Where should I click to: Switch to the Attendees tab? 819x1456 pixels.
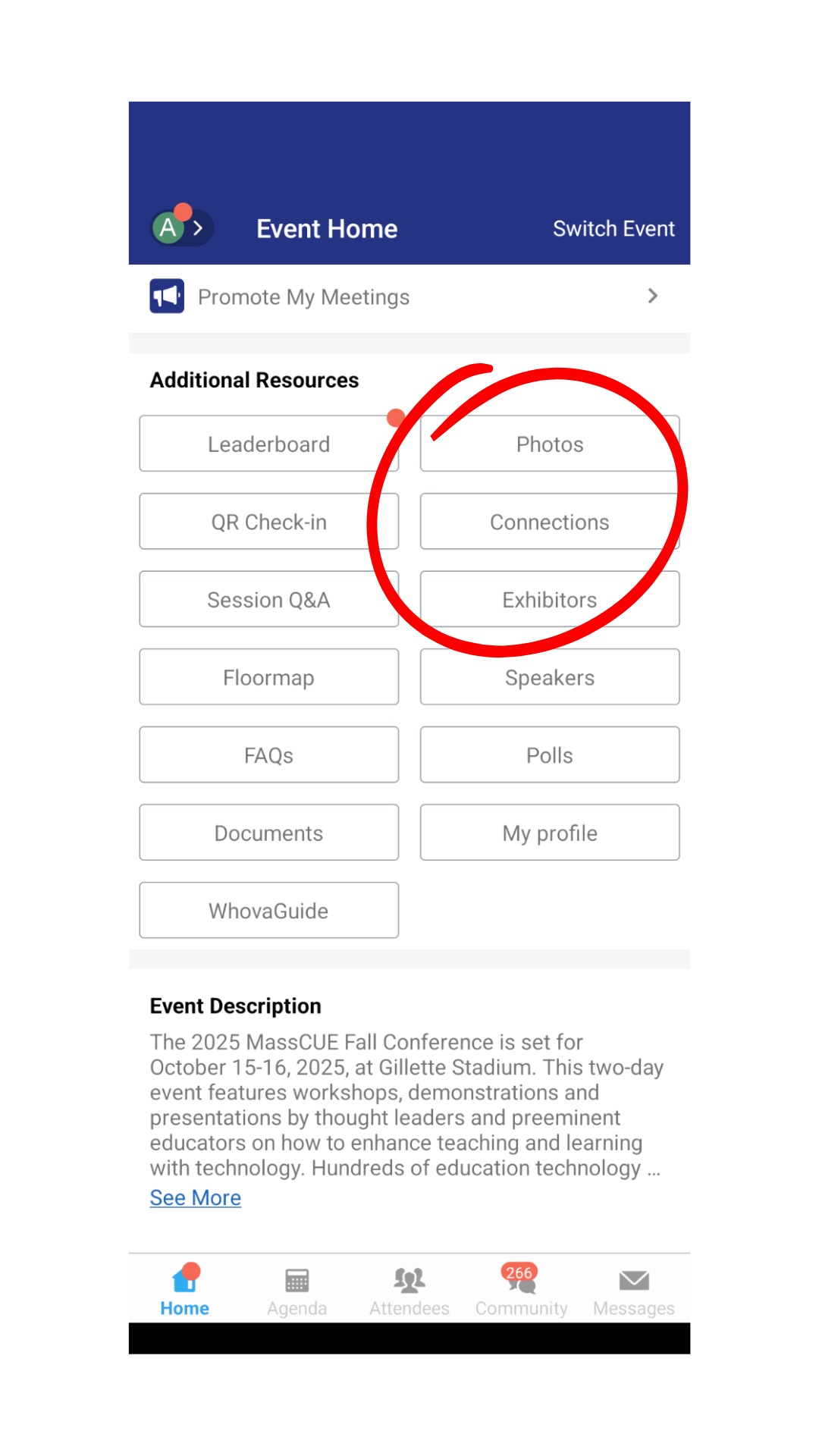[409, 1290]
